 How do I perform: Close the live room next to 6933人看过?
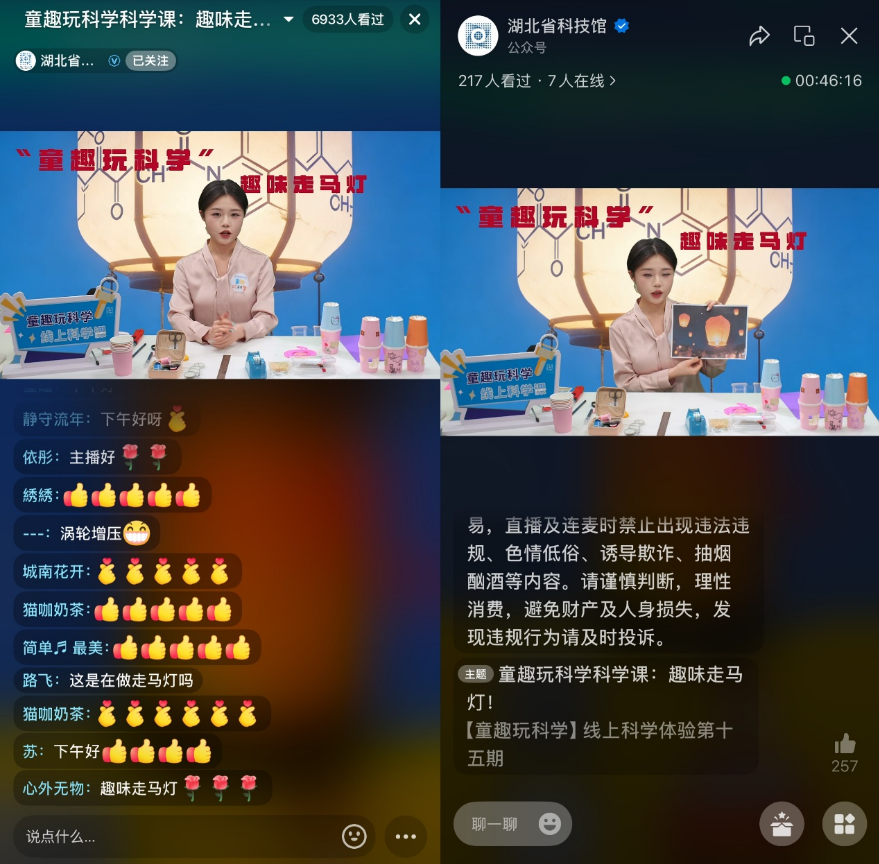tap(414, 19)
